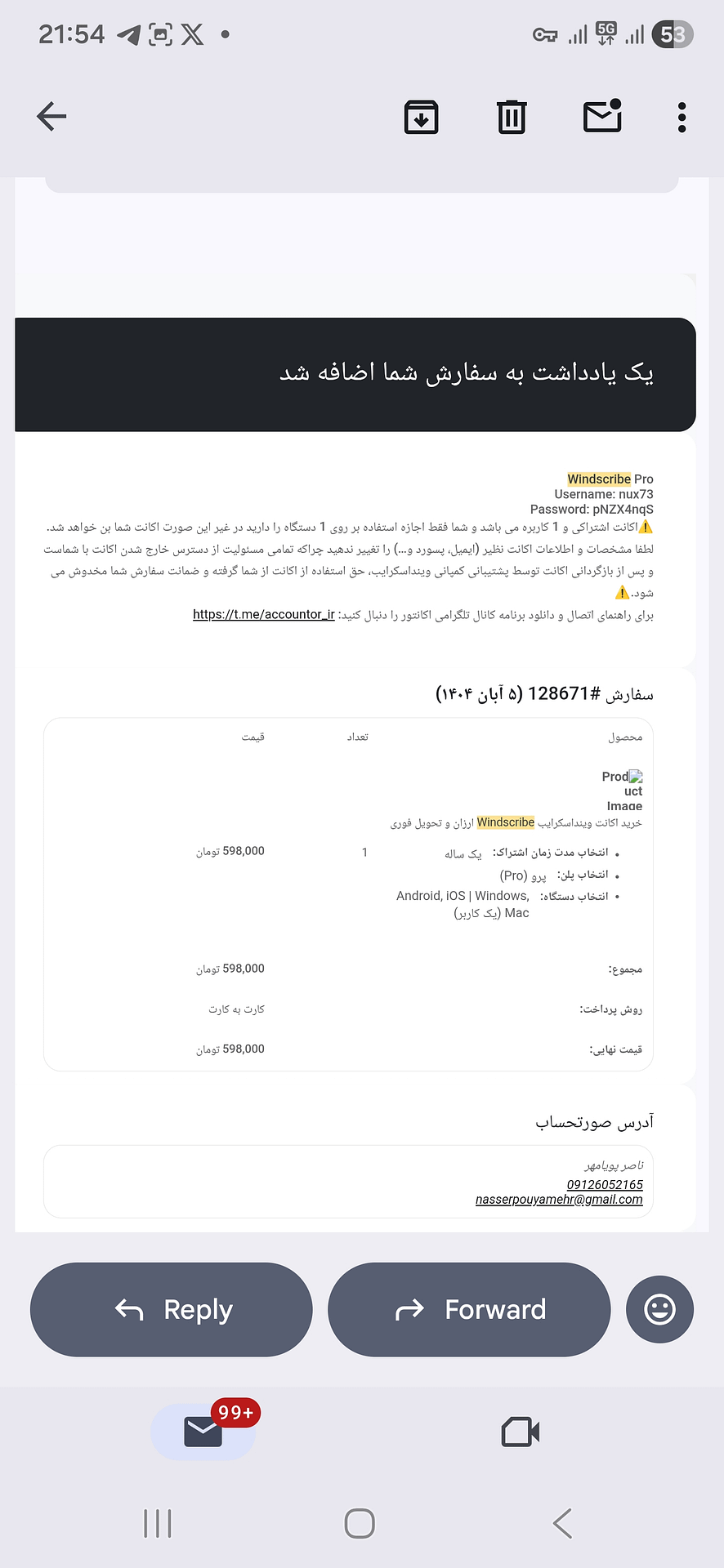Switch to the Mail tab

[x=203, y=1432]
